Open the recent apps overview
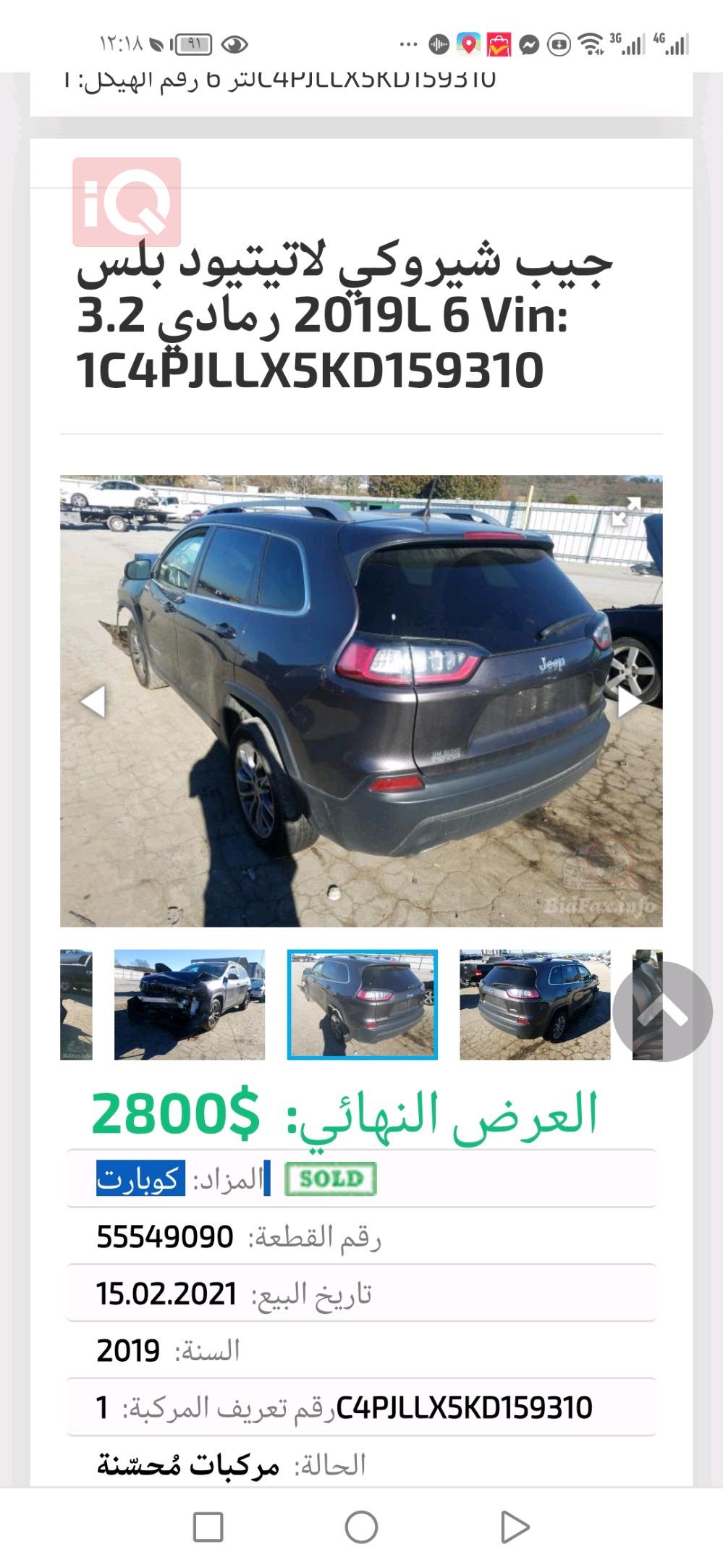The width and height of the screenshot is (723, 1568). tap(208, 1527)
